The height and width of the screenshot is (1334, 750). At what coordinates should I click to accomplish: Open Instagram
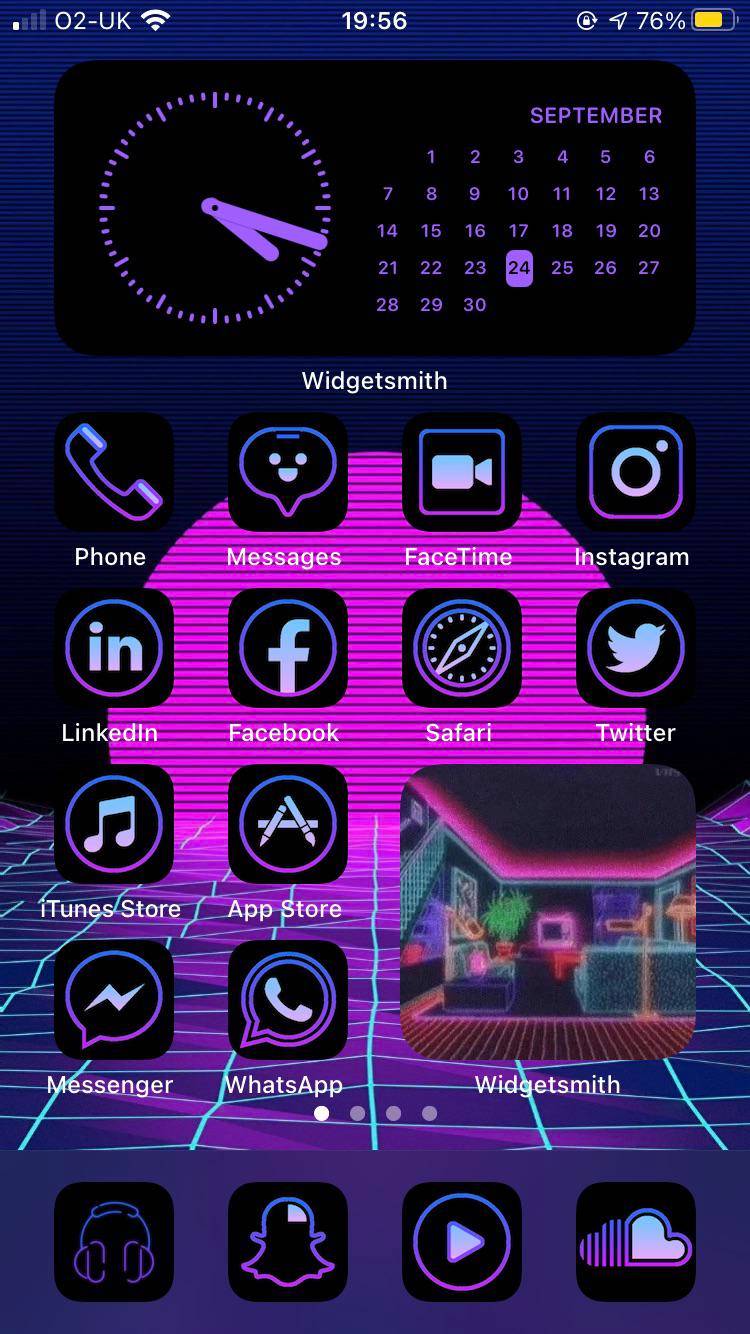click(634, 472)
